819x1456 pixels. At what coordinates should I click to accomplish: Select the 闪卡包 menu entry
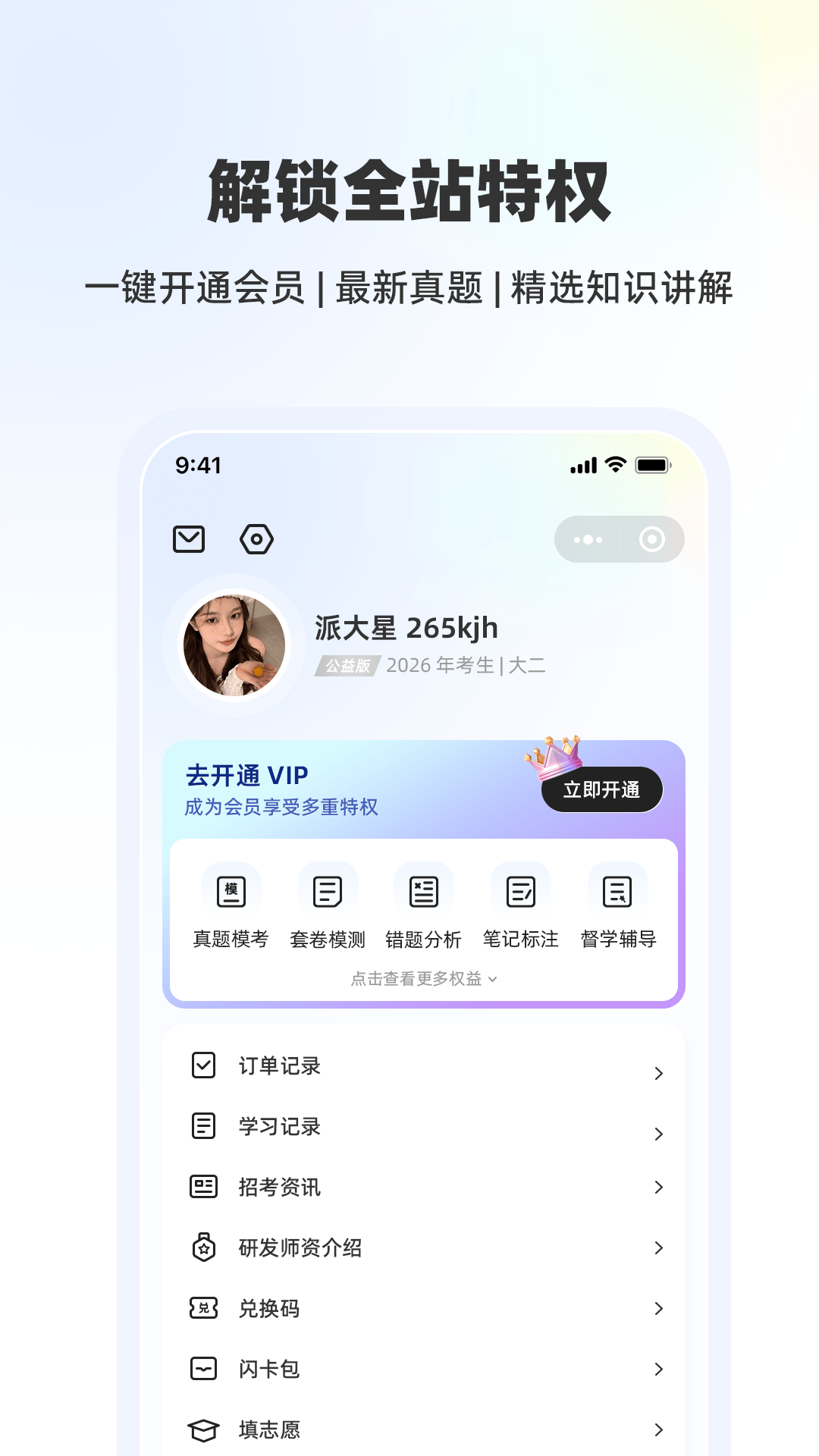[x=268, y=1369]
